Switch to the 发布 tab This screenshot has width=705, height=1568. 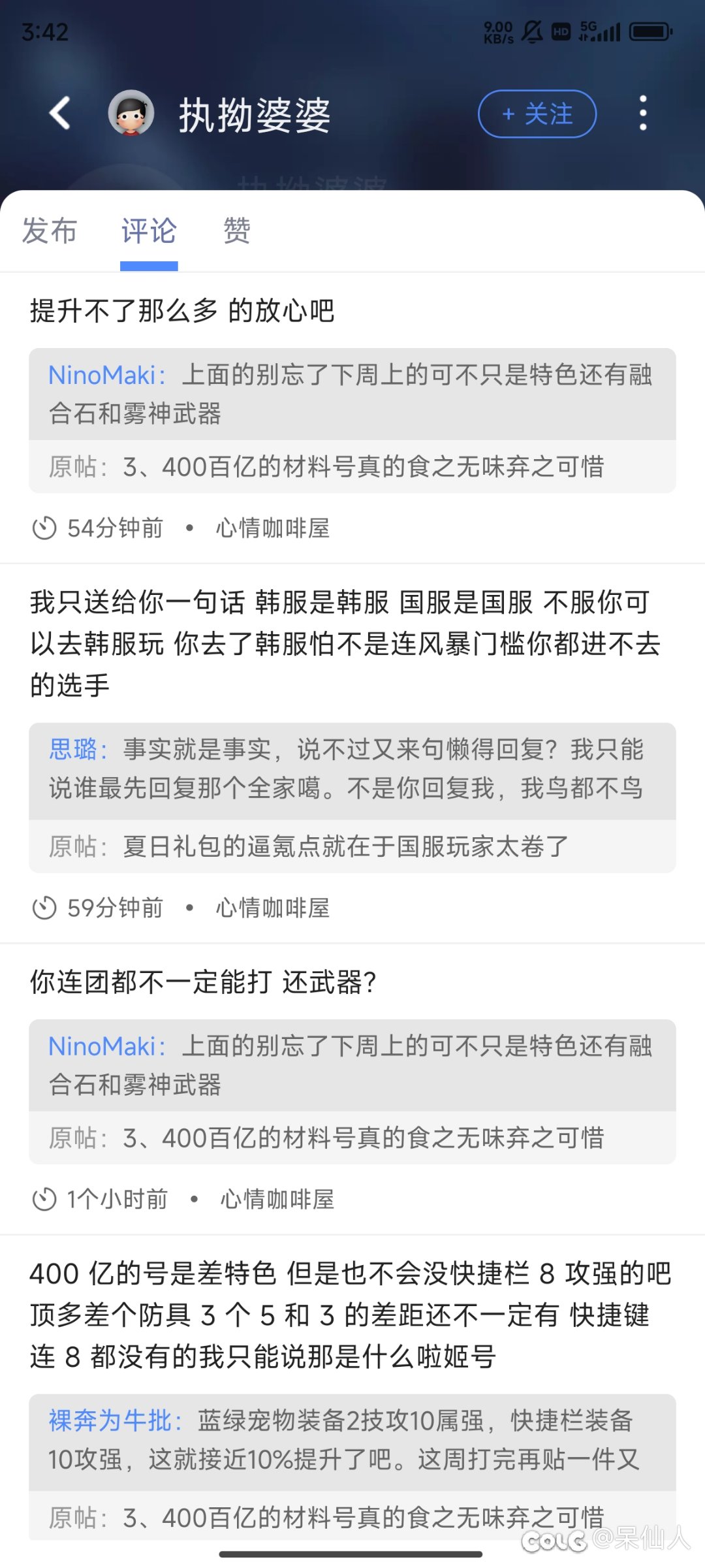[50, 231]
